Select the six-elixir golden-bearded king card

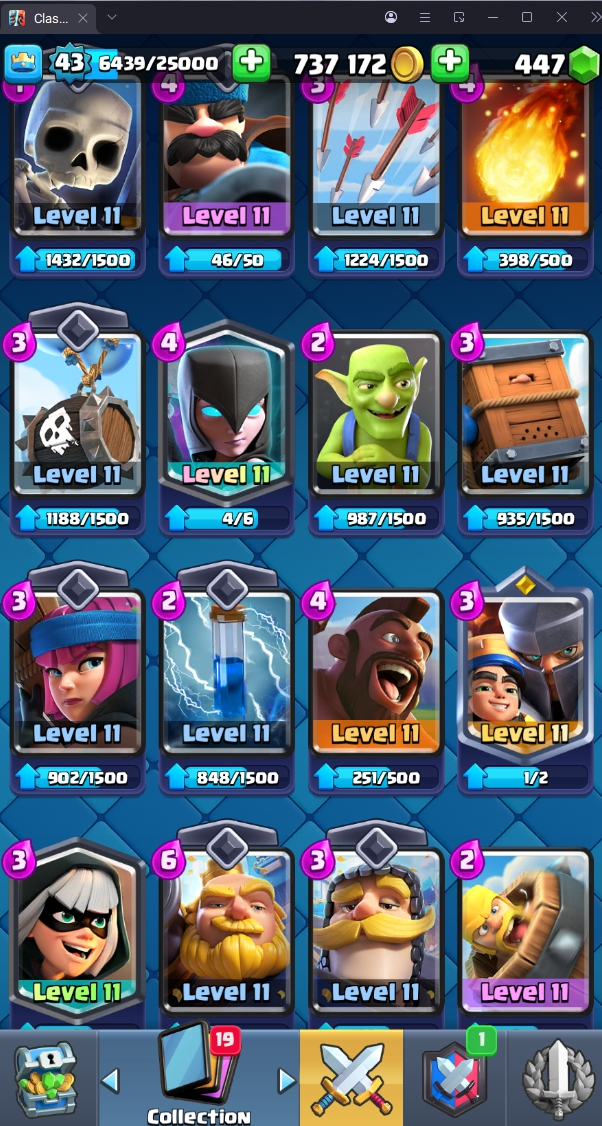click(227, 935)
